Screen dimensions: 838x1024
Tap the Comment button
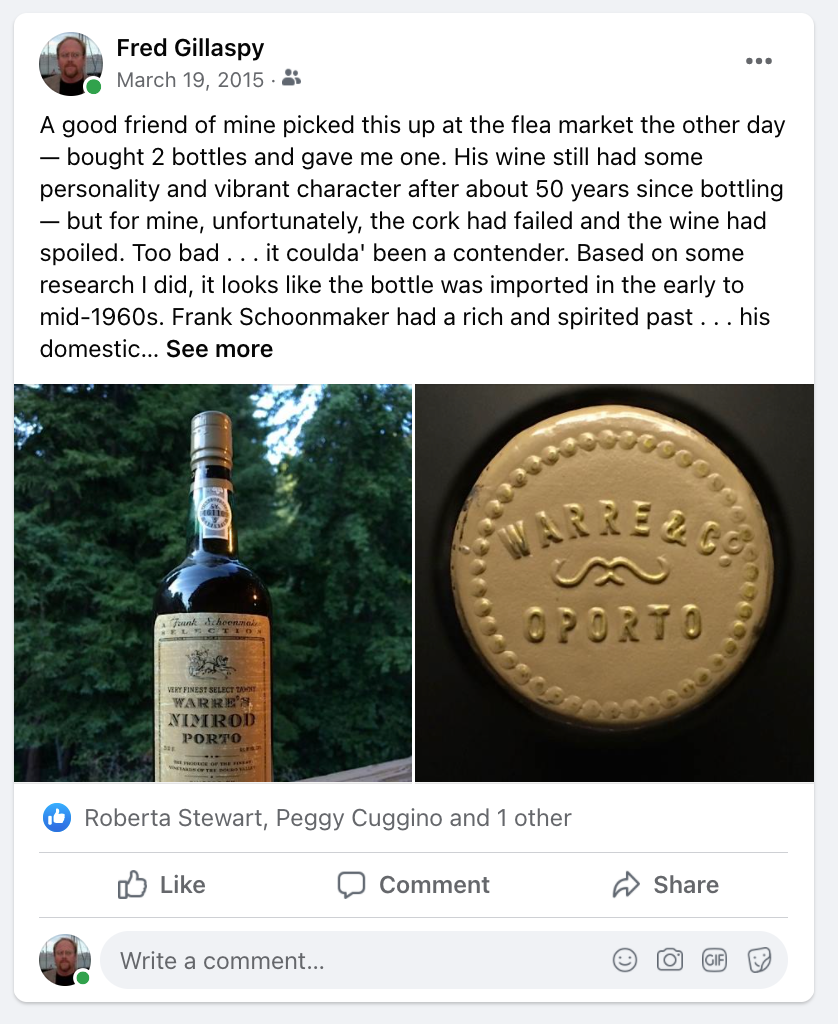[413, 885]
